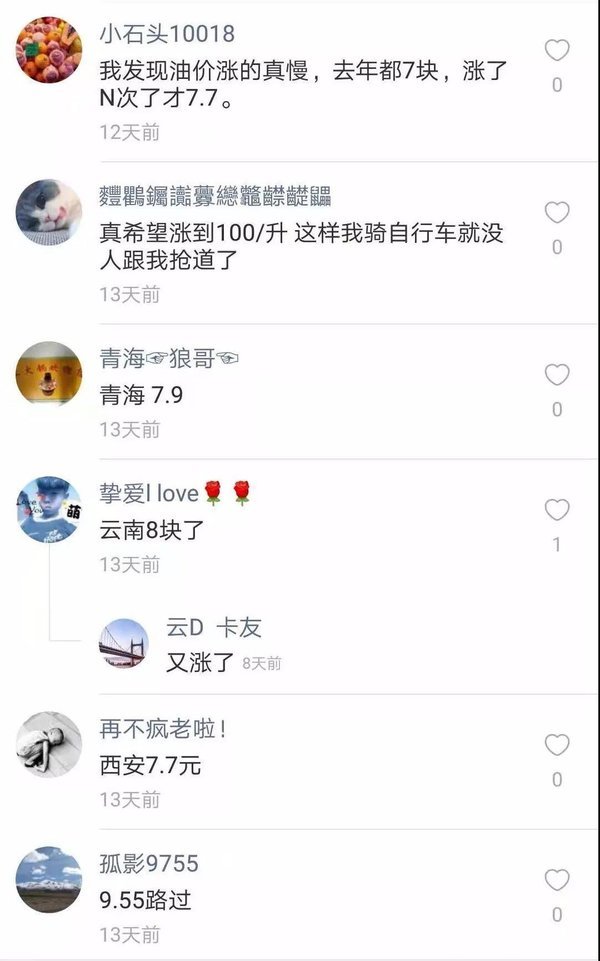600x961 pixels.
Task: Like the 云南8块了 comment
Action: 556,511
